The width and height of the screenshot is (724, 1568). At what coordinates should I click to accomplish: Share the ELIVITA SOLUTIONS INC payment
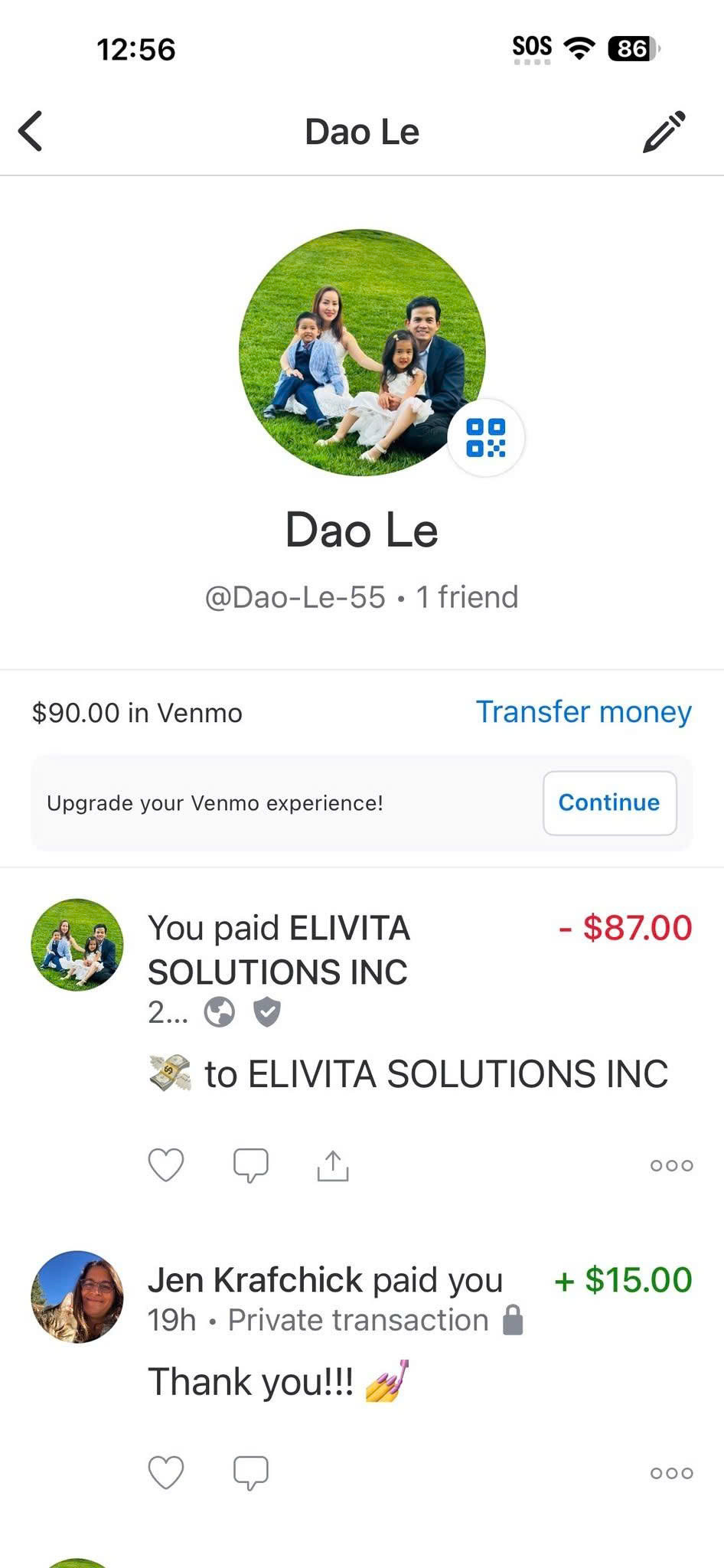point(333,1165)
